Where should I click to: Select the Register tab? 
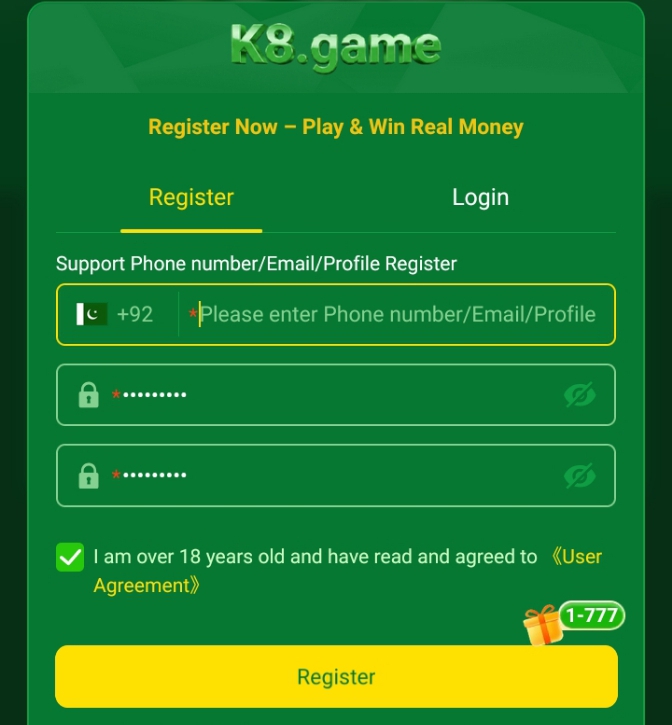(x=191, y=198)
